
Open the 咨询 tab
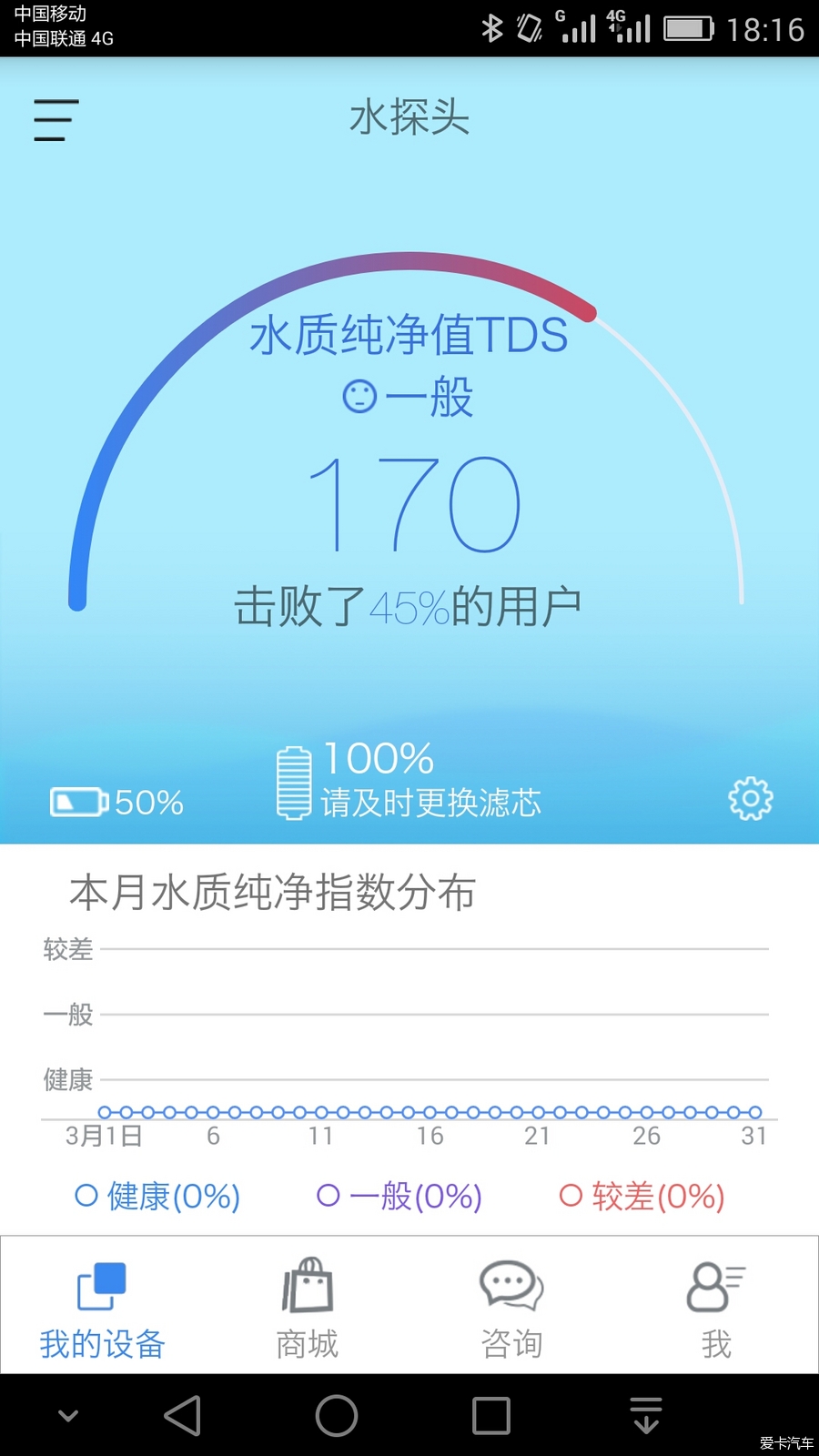511,1309
